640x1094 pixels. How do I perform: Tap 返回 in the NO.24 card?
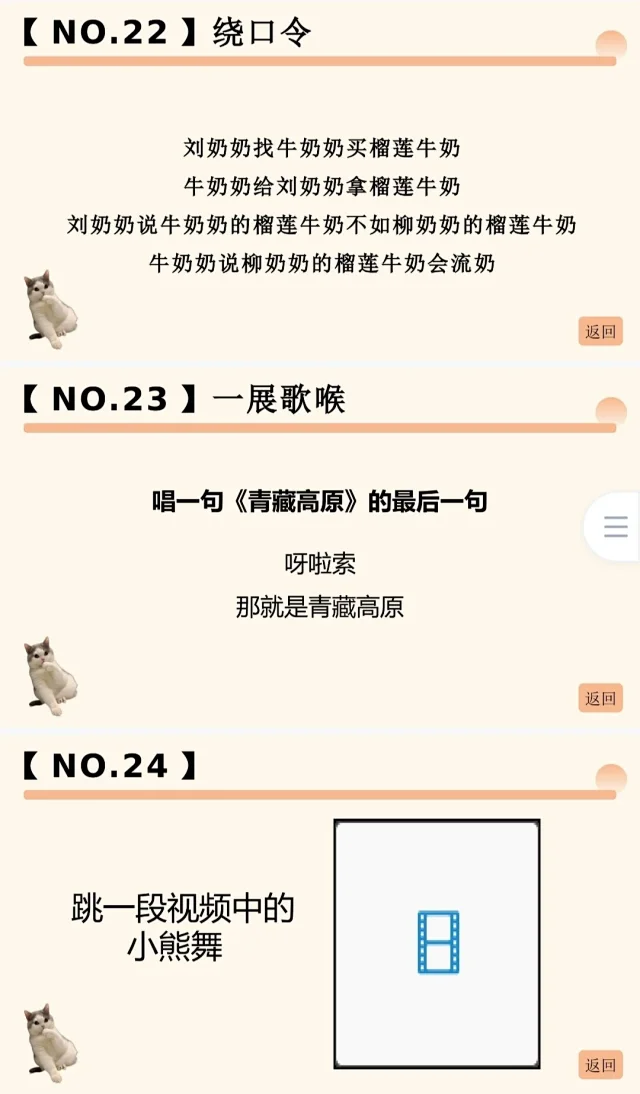click(x=600, y=1065)
